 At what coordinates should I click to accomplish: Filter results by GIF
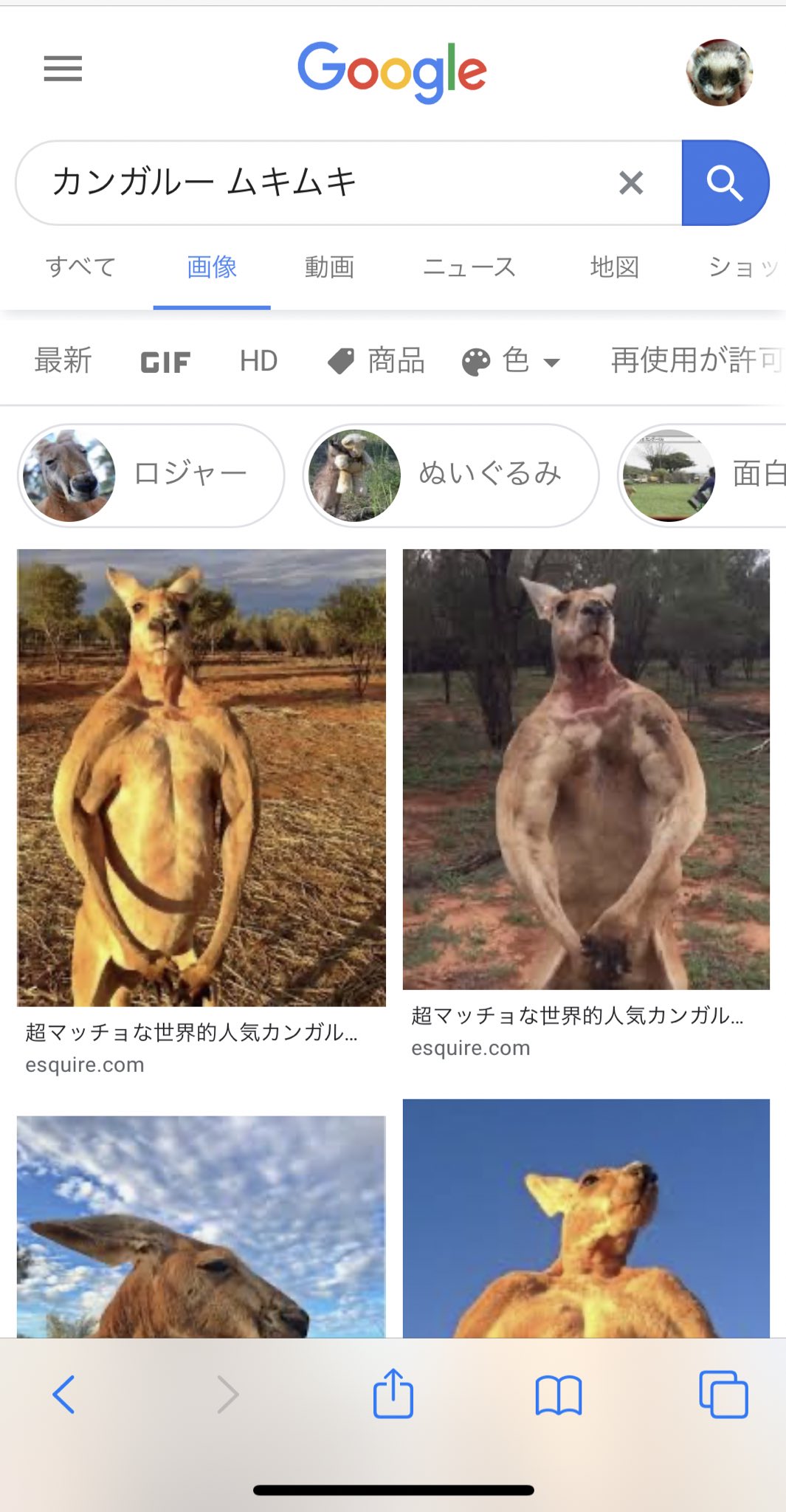pyautogui.click(x=165, y=362)
